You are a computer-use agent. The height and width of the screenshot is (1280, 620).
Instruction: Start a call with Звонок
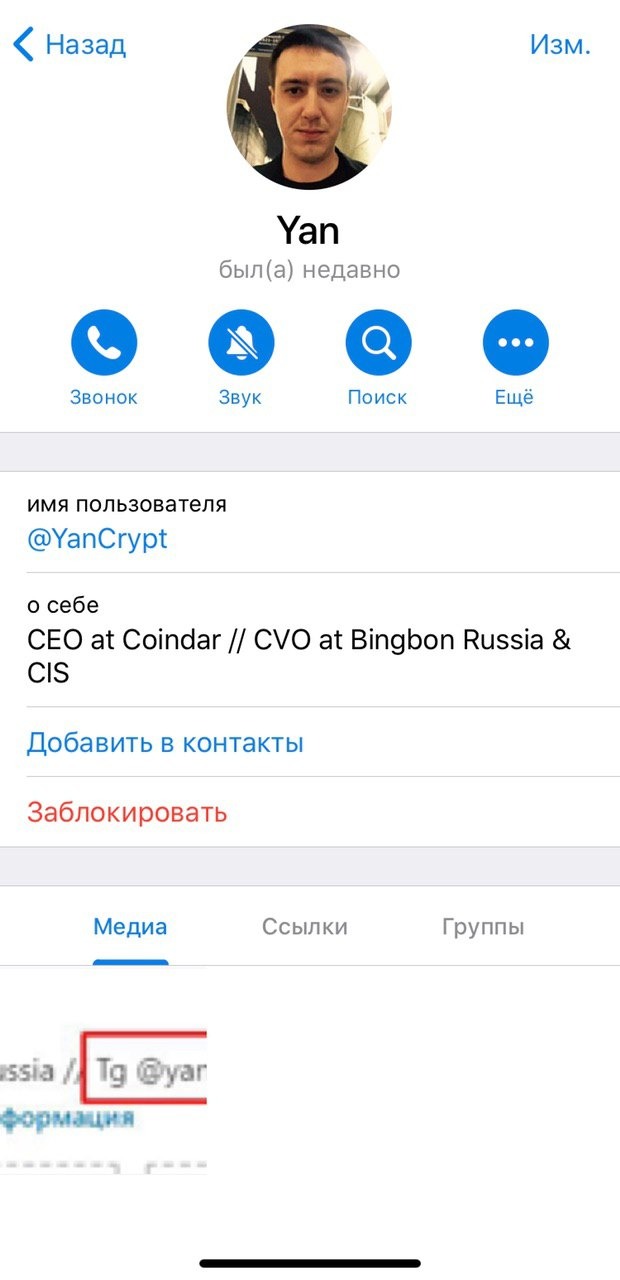(x=104, y=343)
